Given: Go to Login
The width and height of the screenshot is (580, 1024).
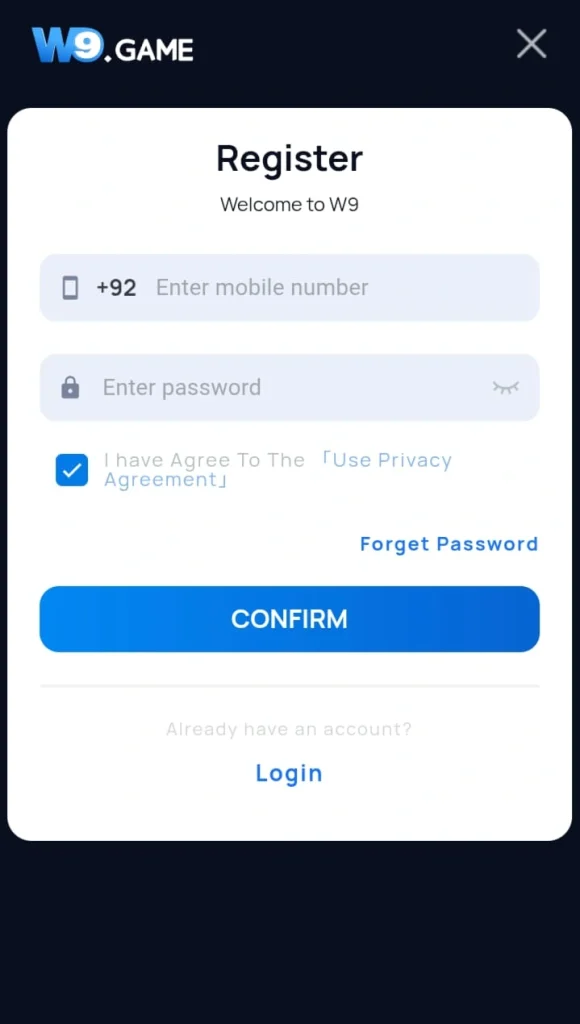Looking at the screenshot, I should [289, 773].
